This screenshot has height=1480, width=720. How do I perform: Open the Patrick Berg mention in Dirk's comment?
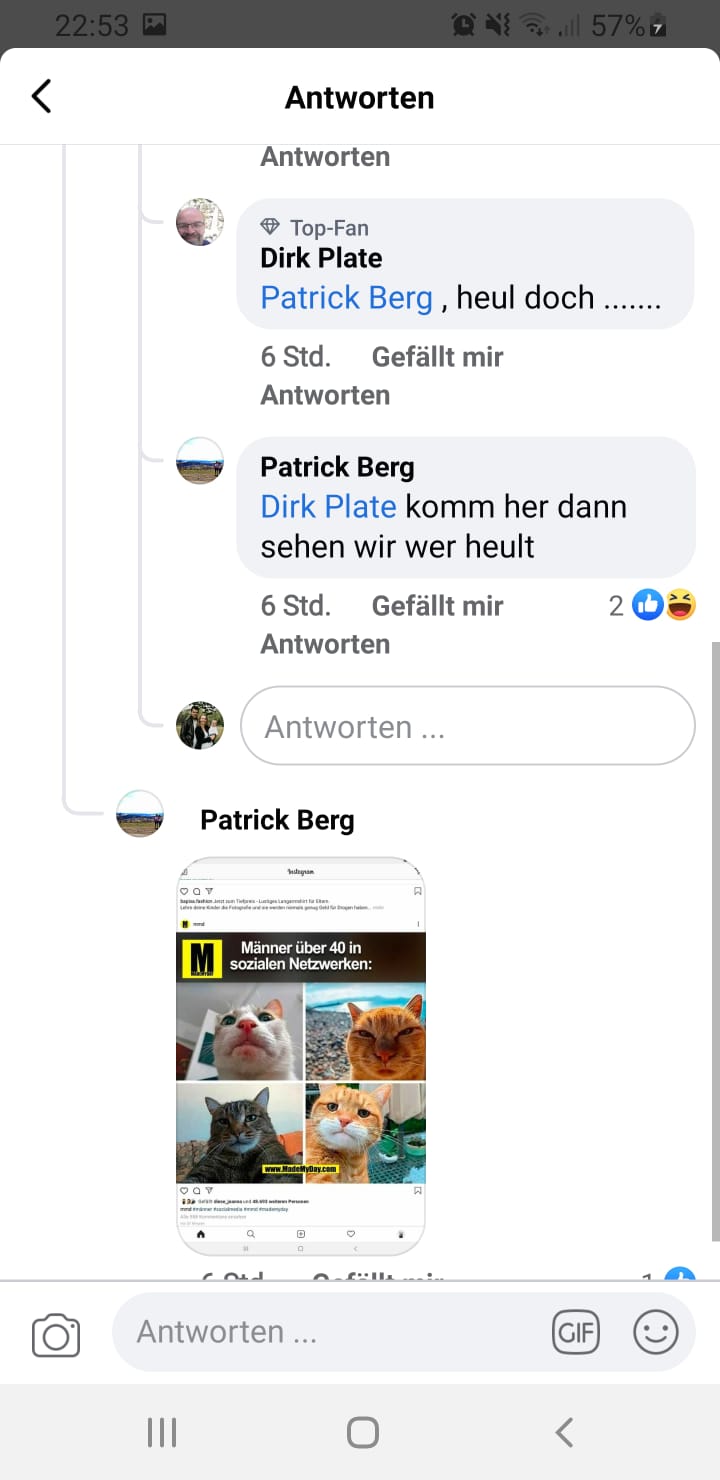(346, 298)
